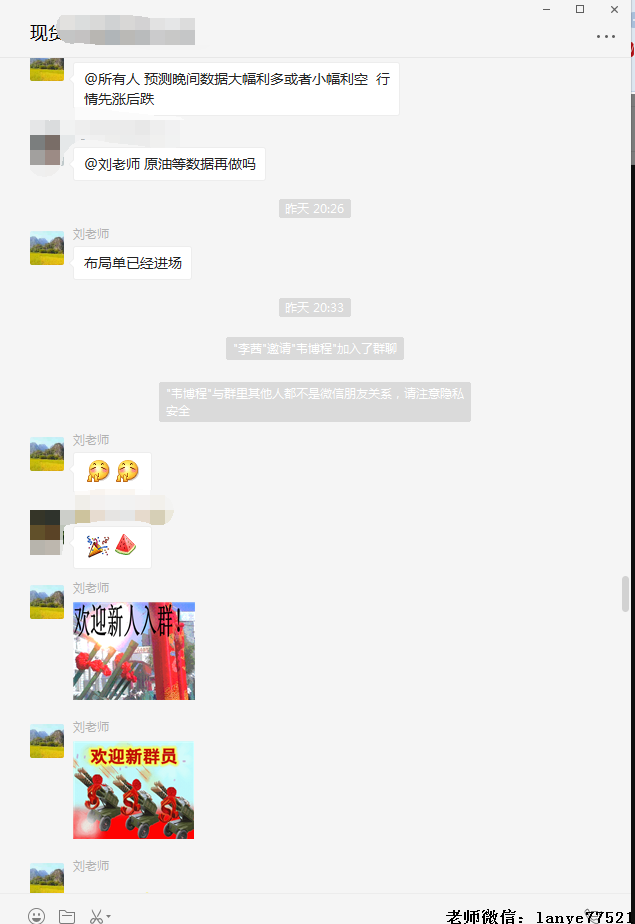Close the chat window

(614, 9)
